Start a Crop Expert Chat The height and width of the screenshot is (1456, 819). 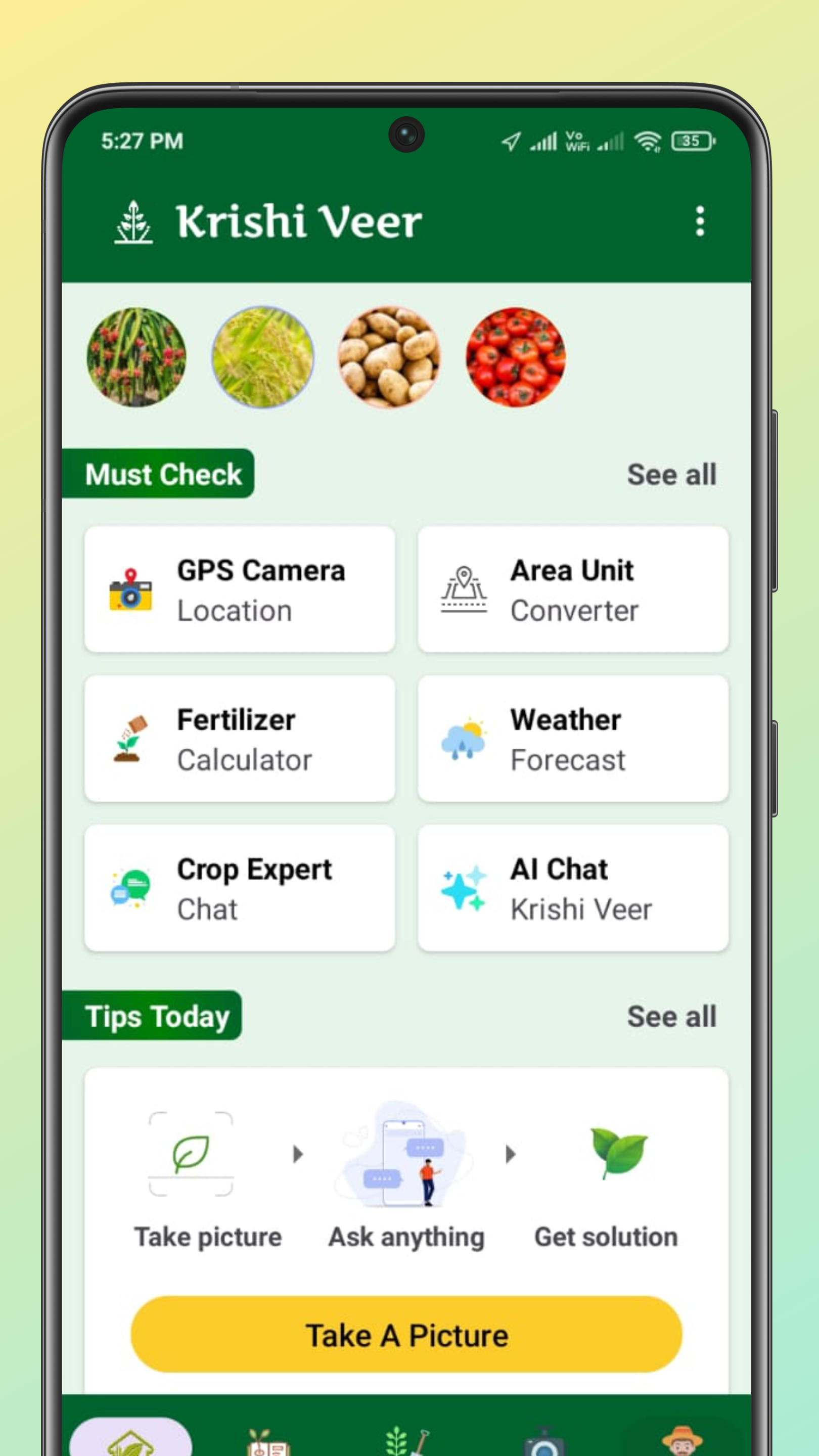240,888
